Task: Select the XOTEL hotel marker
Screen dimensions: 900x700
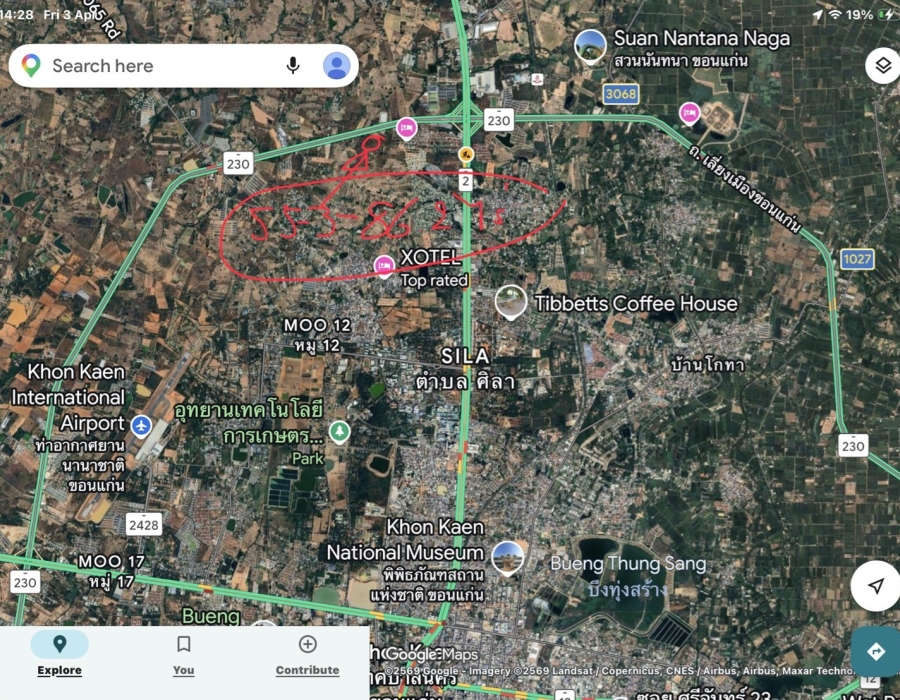Action: (383, 265)
